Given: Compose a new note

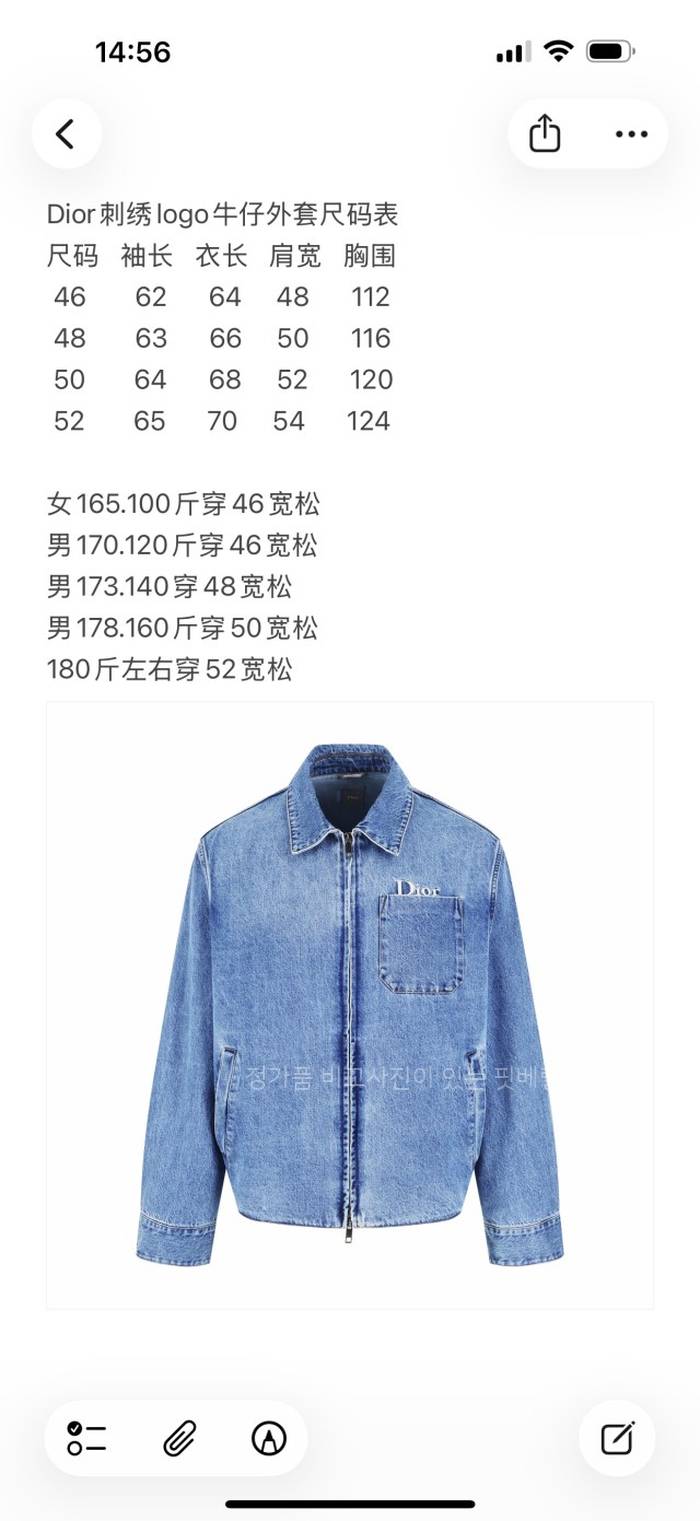Looking at the screenshot, I should coord(617,1438).
